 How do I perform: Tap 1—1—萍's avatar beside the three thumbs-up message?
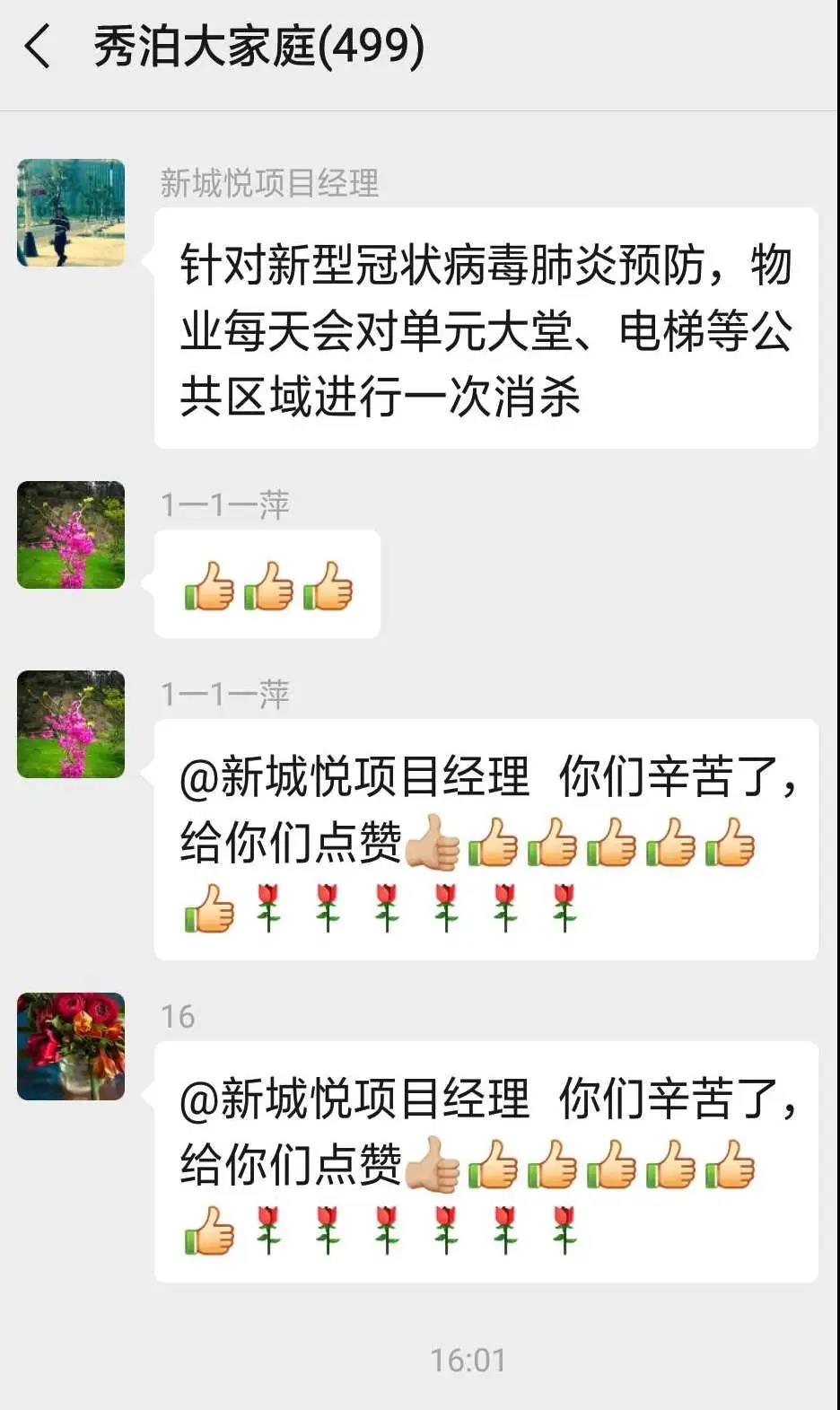coord(71,535)
